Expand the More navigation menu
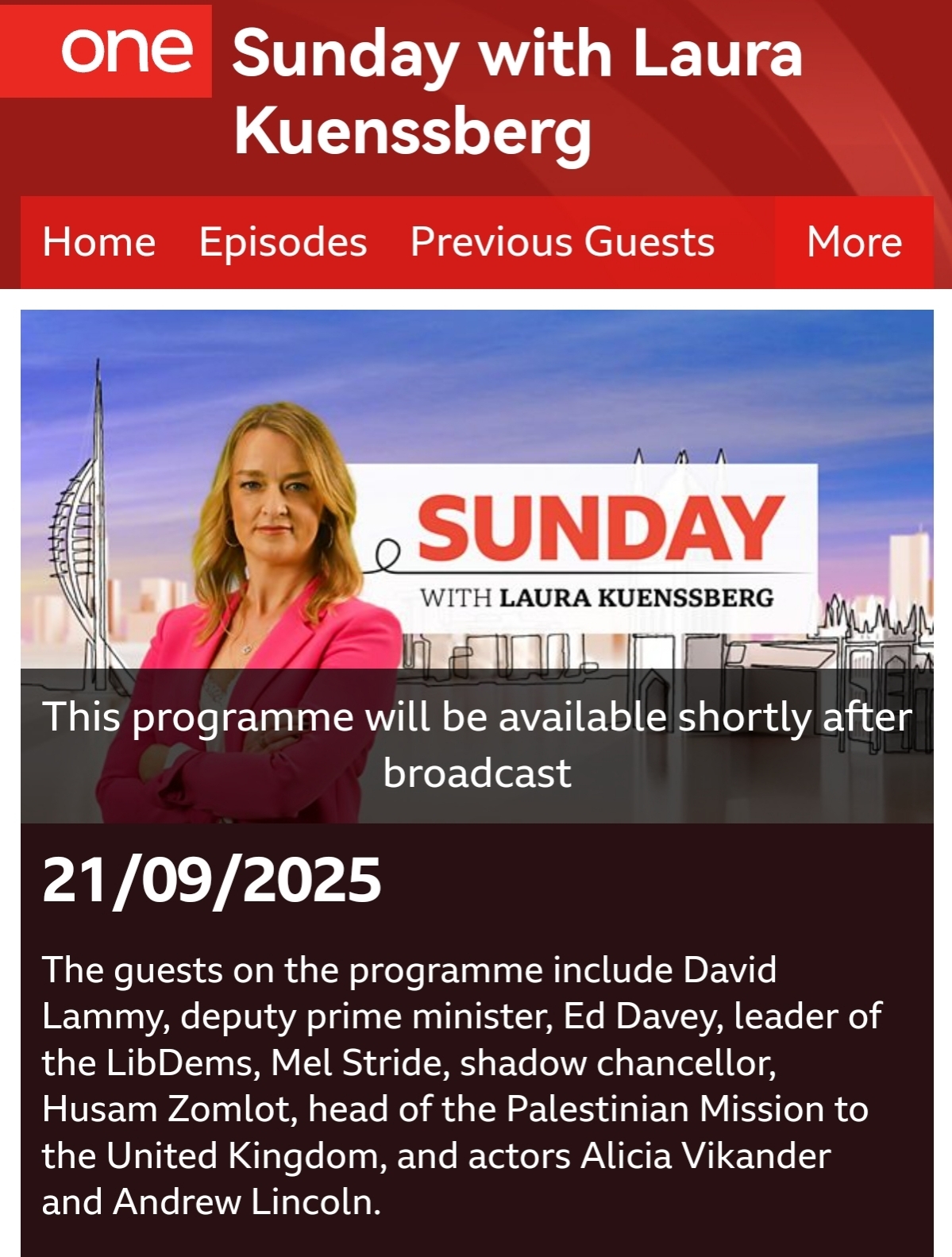The width and height of the screenshot is (952, 1257). coord(854,242)
